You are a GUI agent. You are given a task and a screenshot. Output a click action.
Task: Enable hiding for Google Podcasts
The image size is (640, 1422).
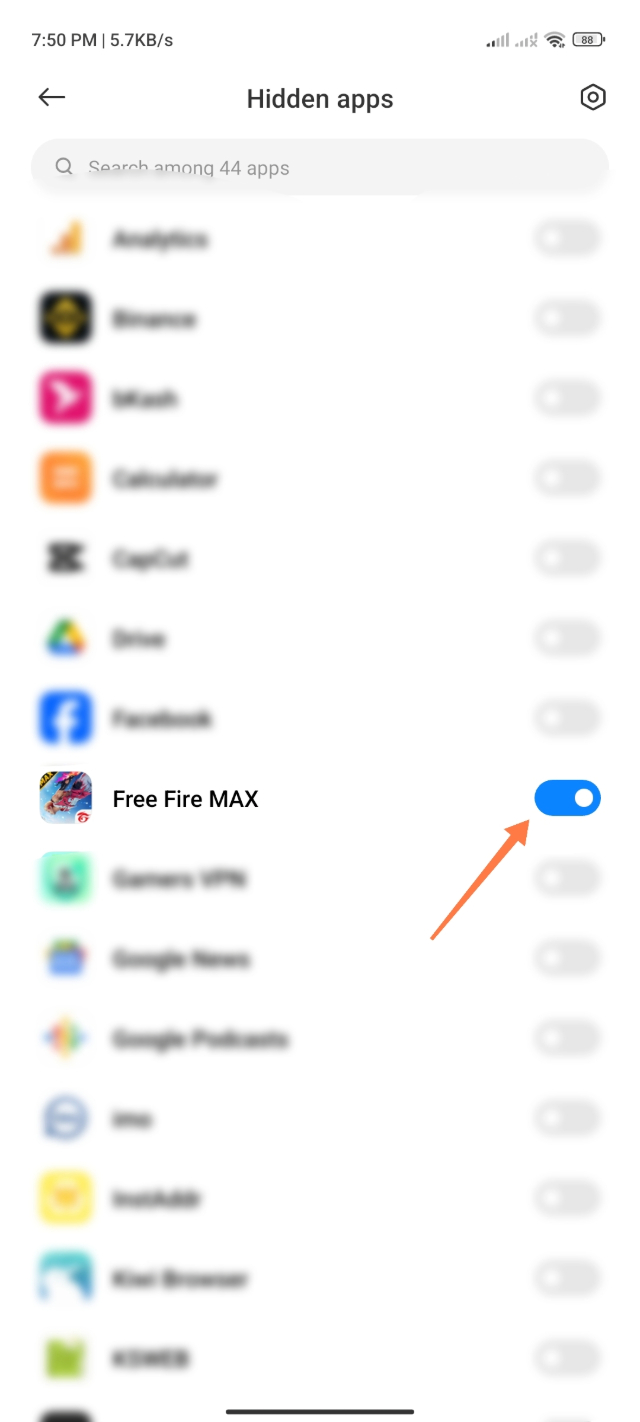[567, 1038]
